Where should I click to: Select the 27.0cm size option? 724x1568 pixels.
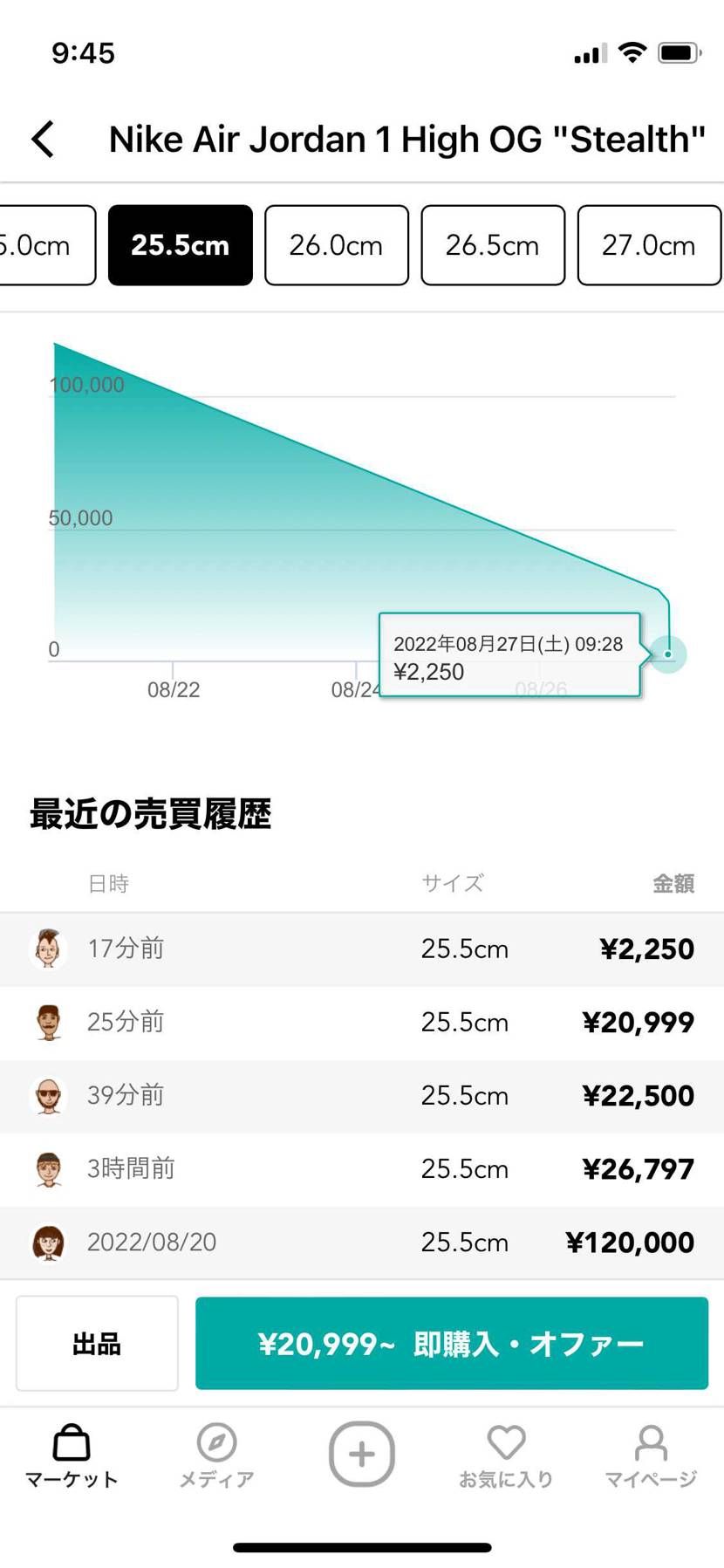649,245
